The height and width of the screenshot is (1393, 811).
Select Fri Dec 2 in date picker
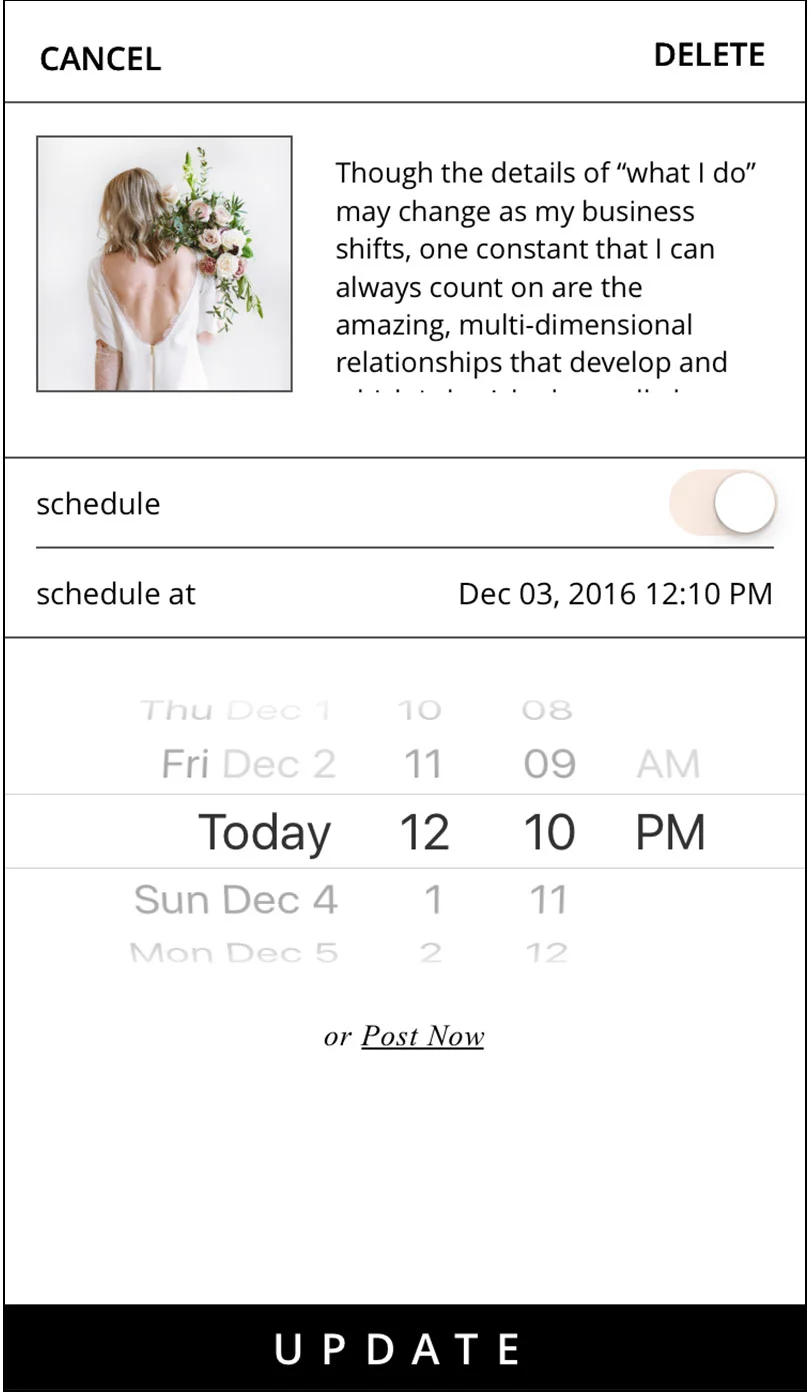pos(249,765)
